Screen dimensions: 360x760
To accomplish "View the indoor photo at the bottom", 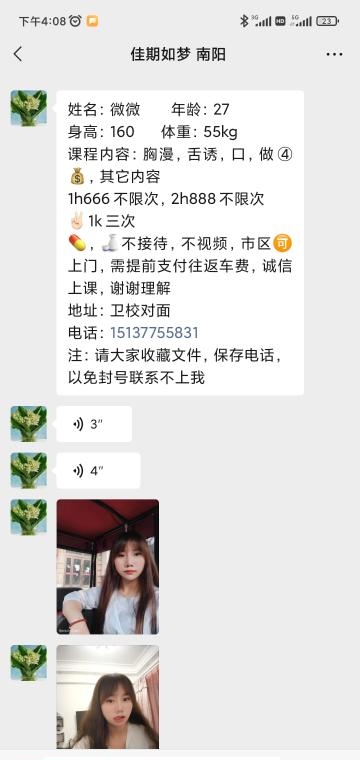I will [108, 697].
